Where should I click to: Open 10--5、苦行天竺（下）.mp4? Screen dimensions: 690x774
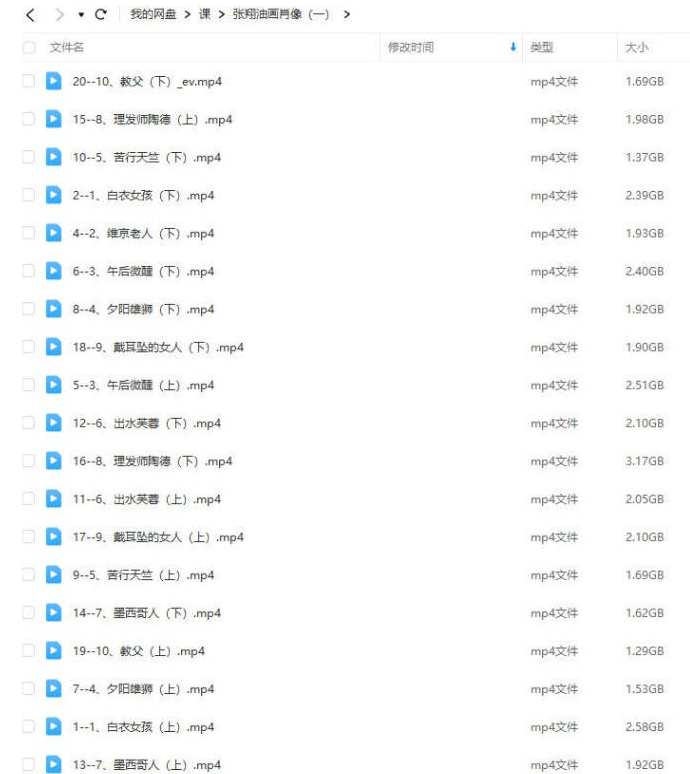147,158
